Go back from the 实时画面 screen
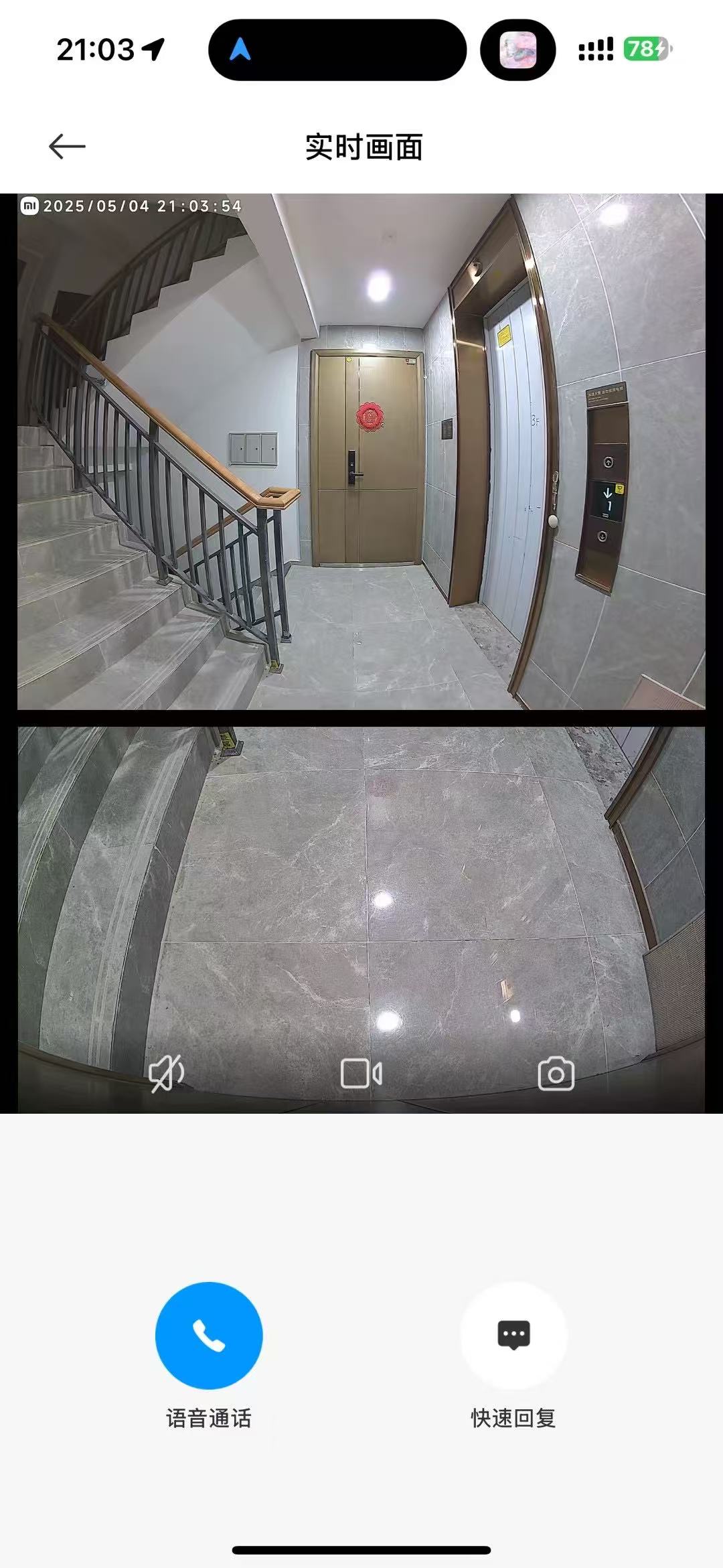This screenshot has height=1568, width=723. click(x=67, y=146)
